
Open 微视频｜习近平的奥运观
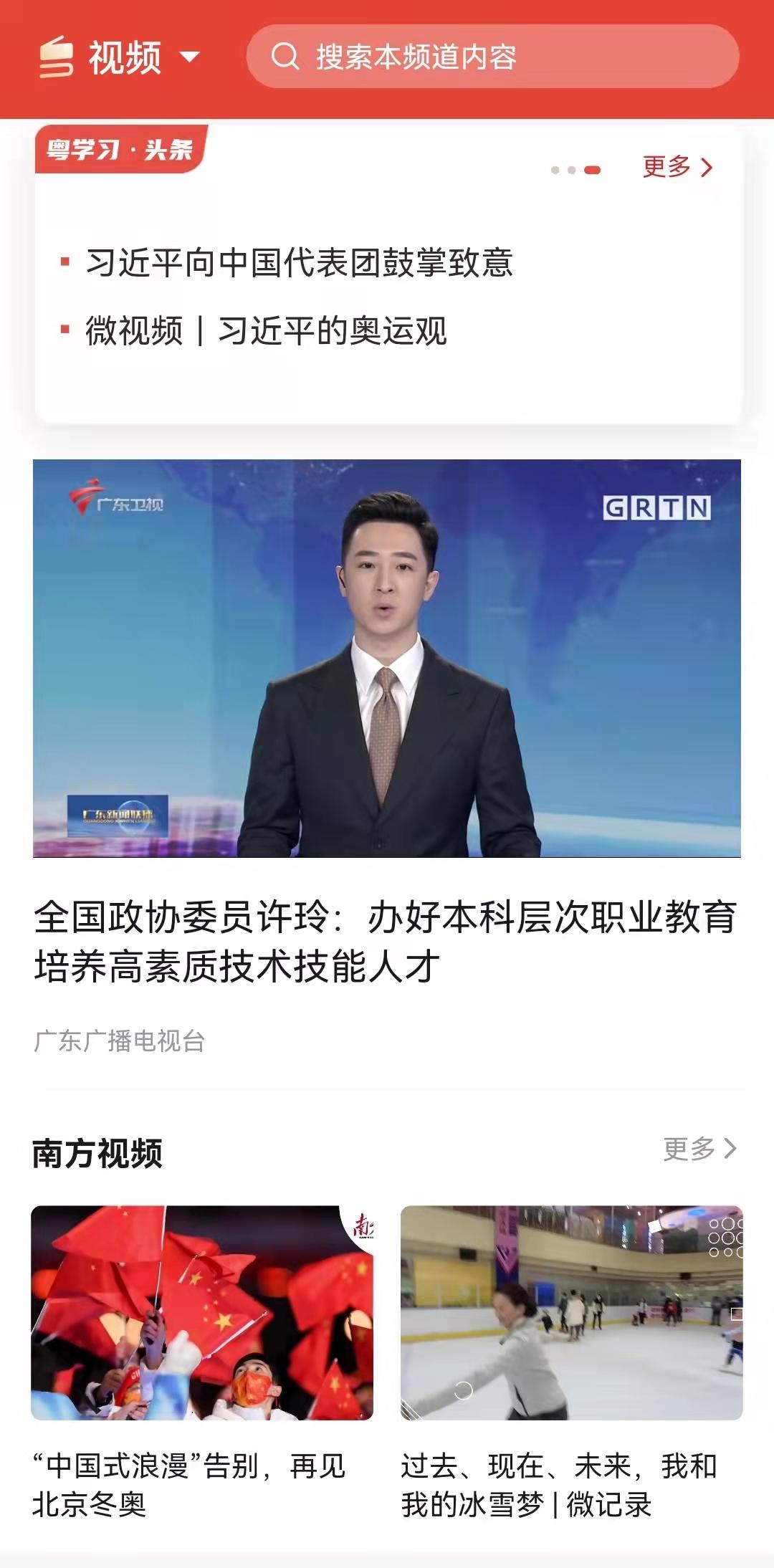(x=266, y=331)
